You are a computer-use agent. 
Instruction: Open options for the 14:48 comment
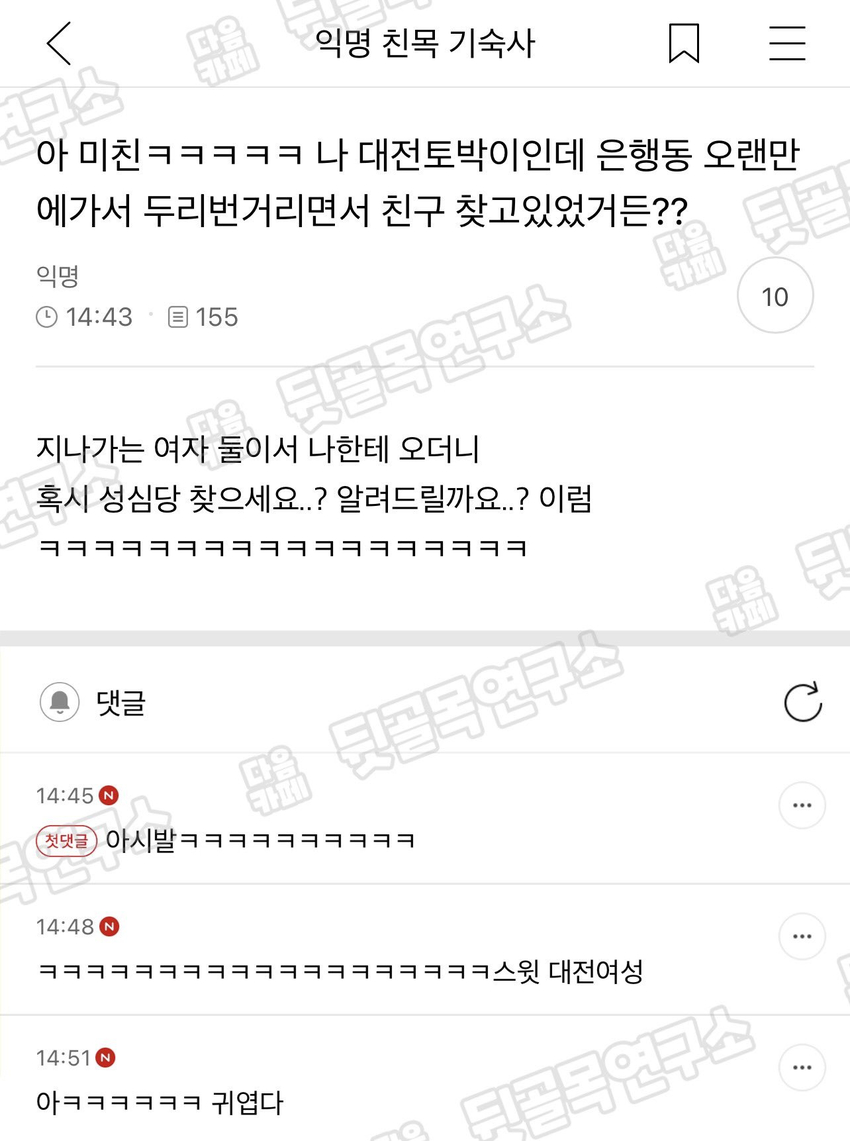point(801,937)
